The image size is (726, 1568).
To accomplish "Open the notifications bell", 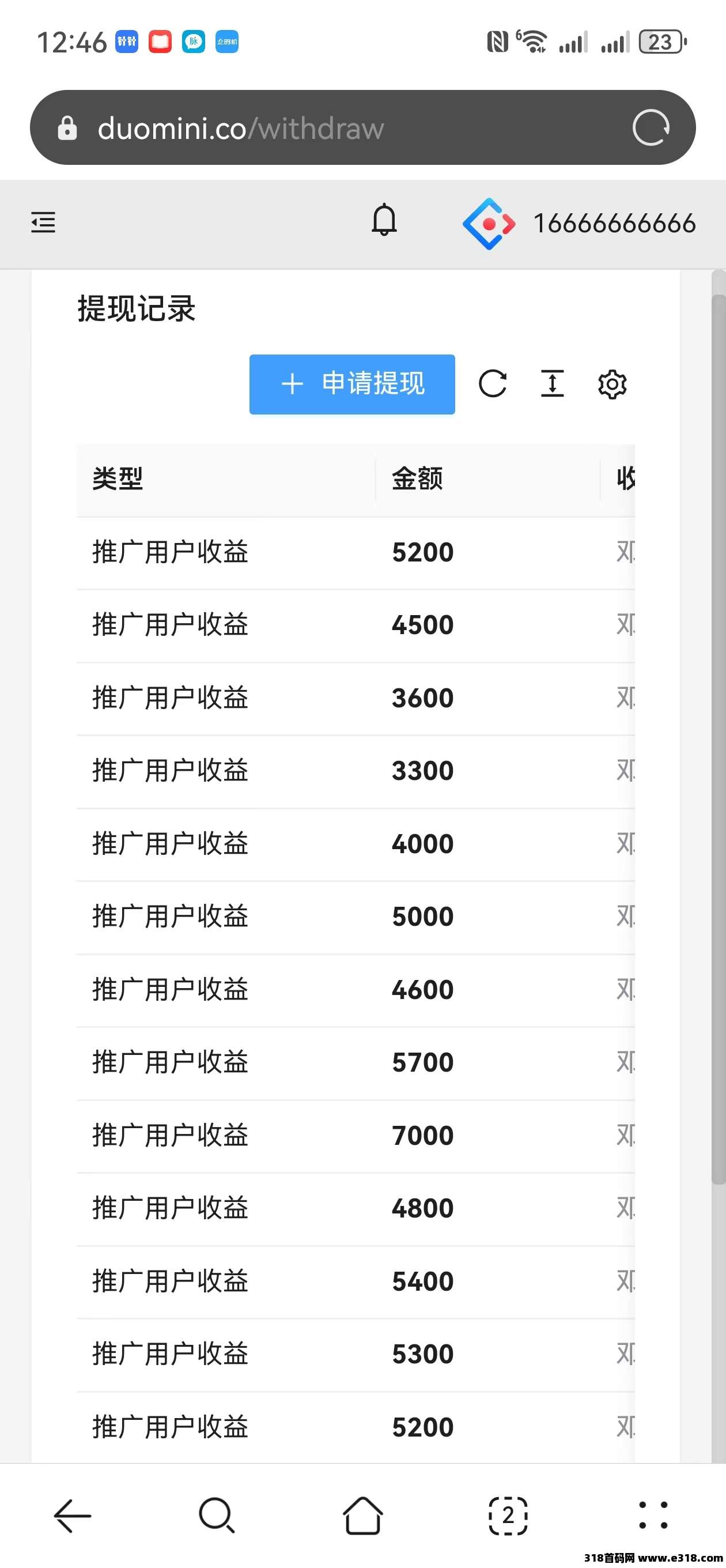I will pyautogui.click(x=384, y=220).
